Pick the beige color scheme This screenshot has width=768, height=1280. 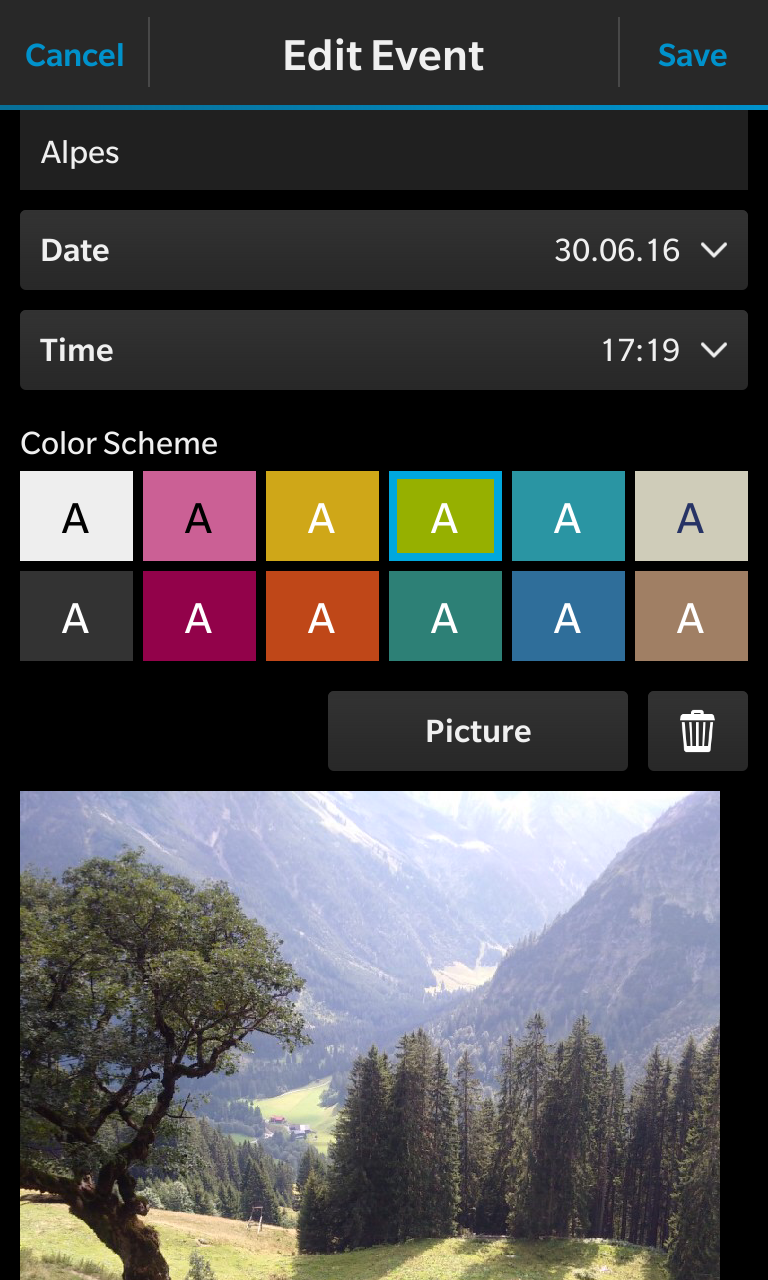tap(691, 516)
